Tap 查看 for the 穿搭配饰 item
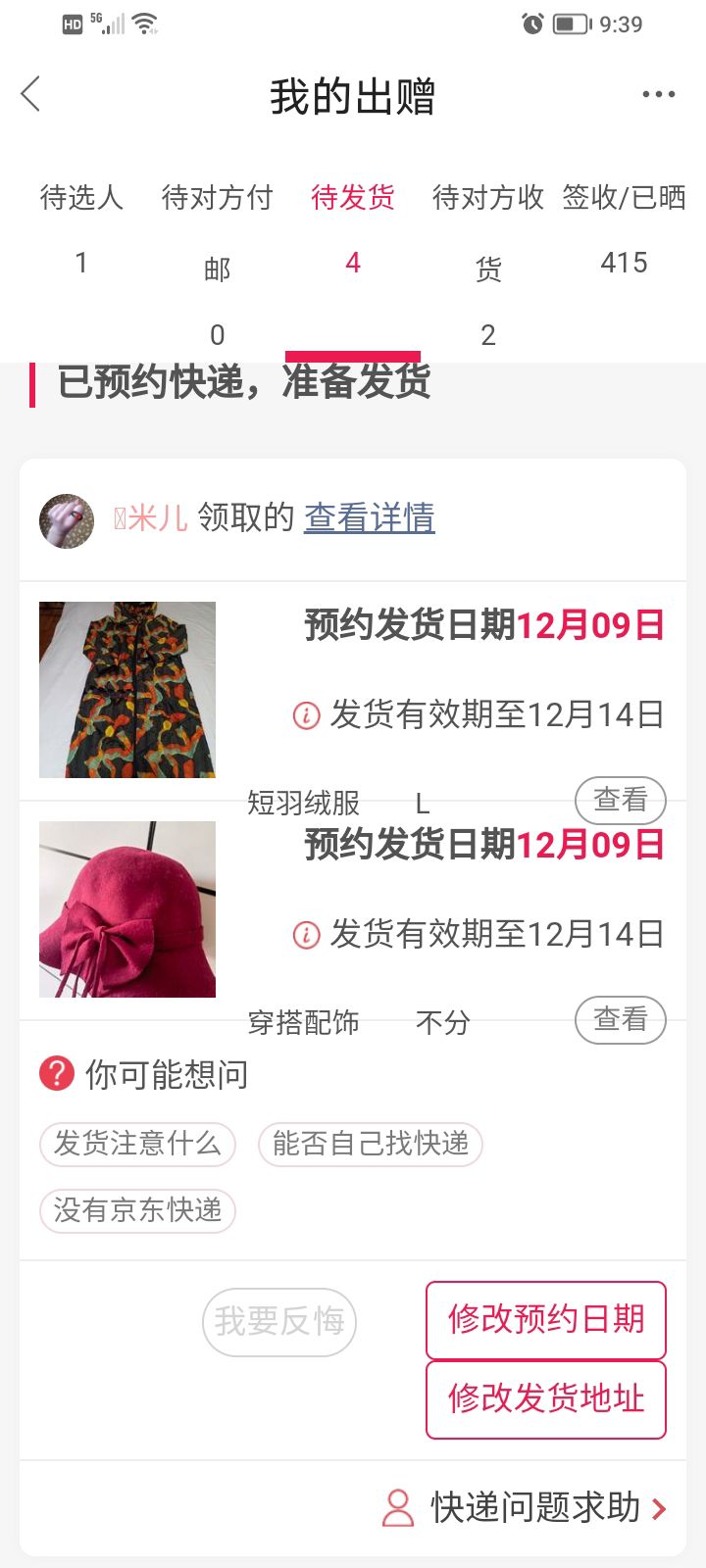 point(620,1020)
